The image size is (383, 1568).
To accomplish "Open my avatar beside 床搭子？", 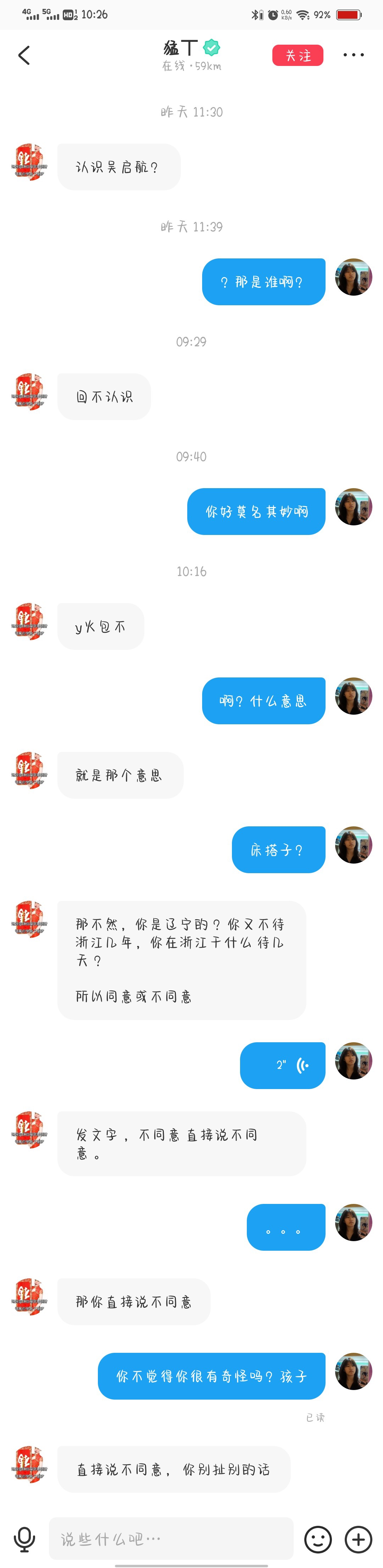I will point(353,845).
